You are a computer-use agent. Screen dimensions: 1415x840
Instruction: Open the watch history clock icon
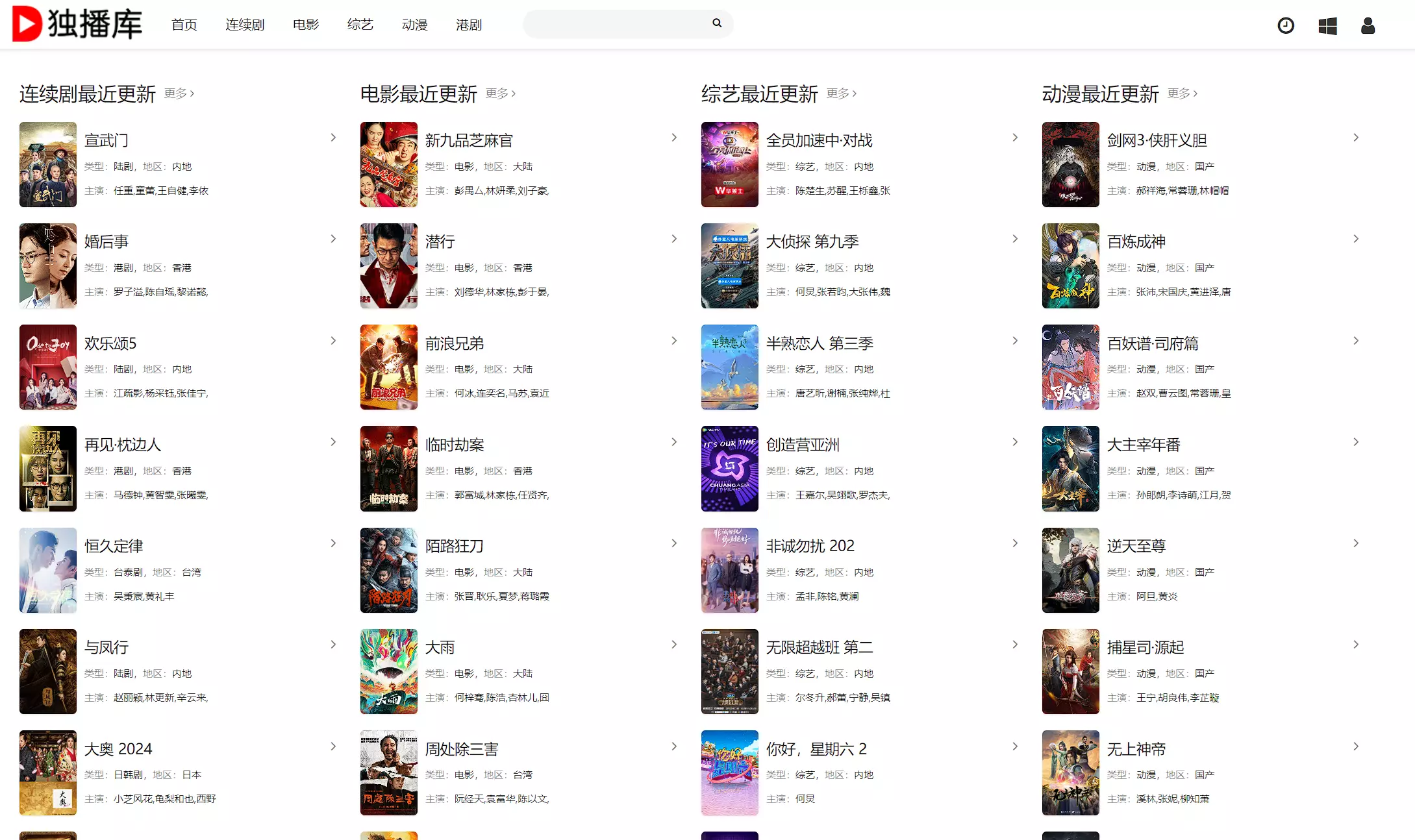click(x=1286, y=25)
